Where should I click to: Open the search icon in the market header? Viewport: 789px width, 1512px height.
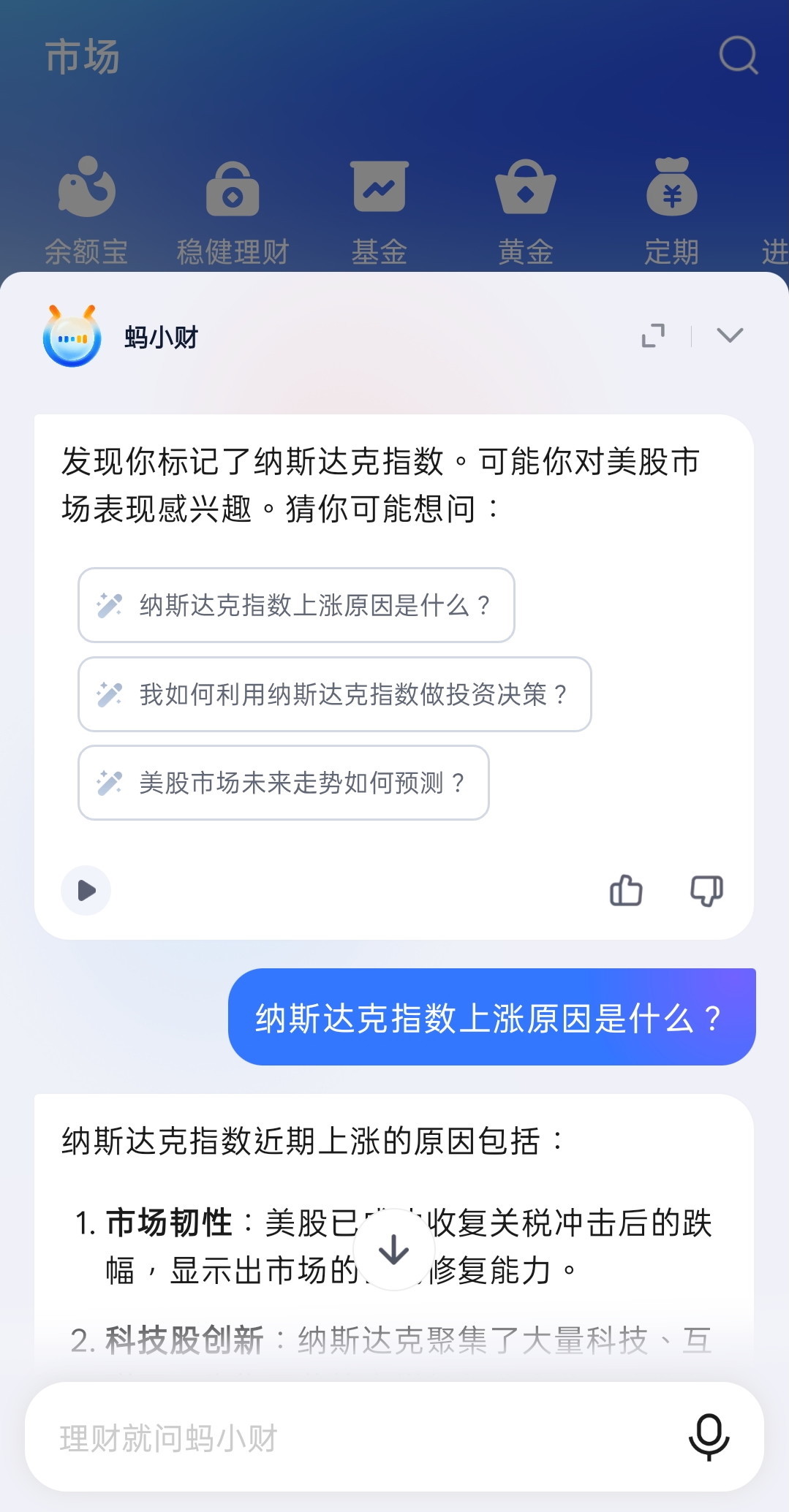point(738,56)
